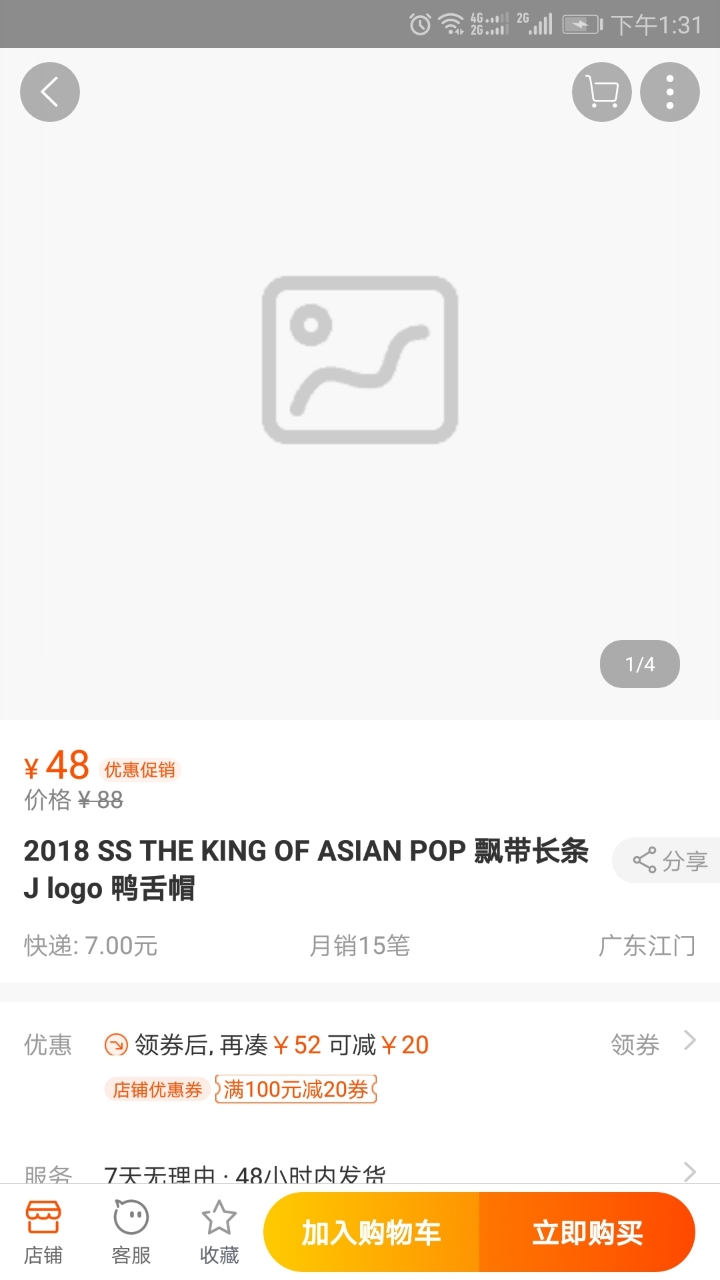Go back using the arrow icon
This screenshot has height=1280, width=720.
(x=50, y=92)
